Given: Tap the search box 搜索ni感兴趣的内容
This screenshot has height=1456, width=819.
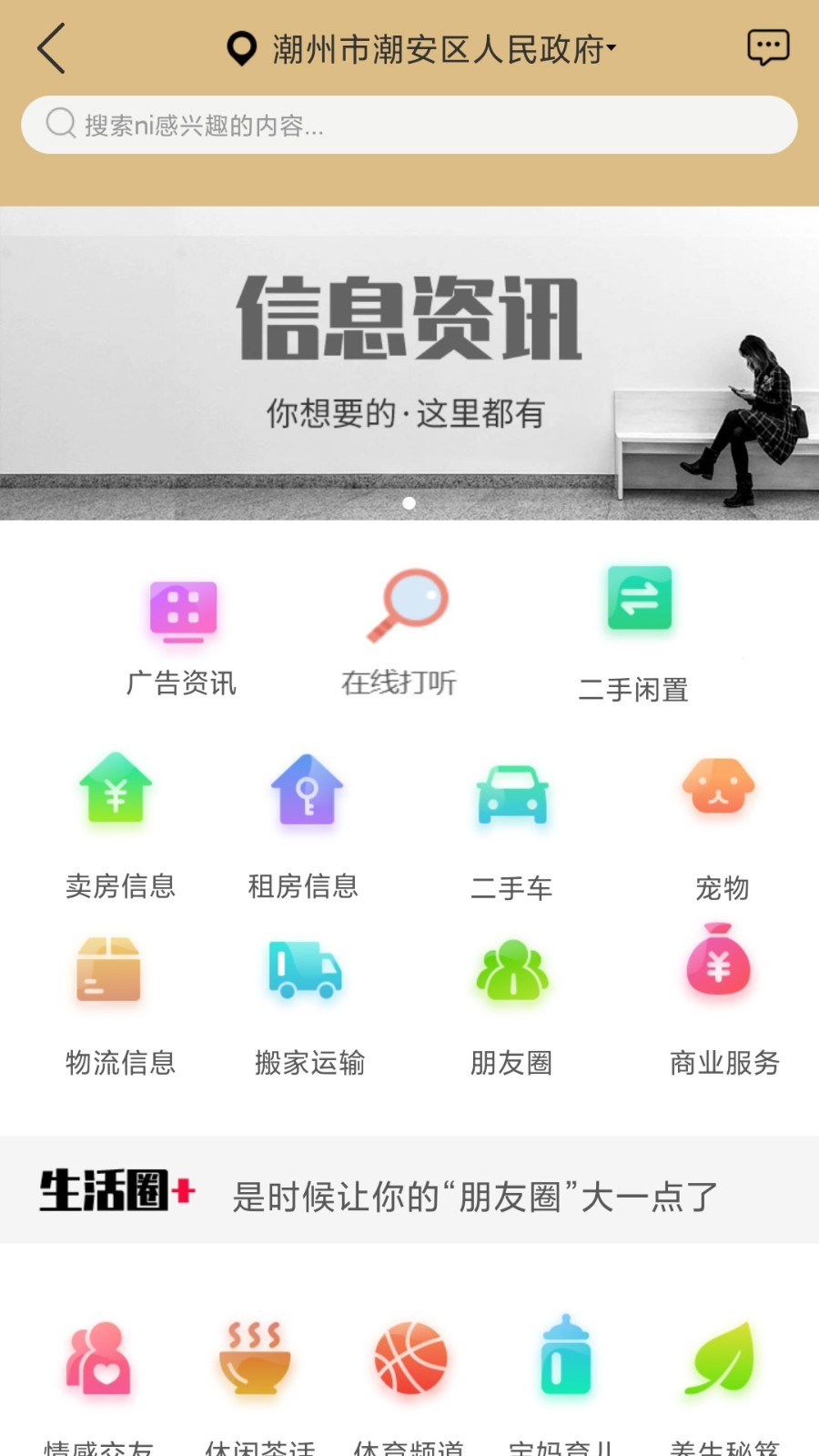Looking at the screenshot, I should pyautogui.click(x=409, y=125).
